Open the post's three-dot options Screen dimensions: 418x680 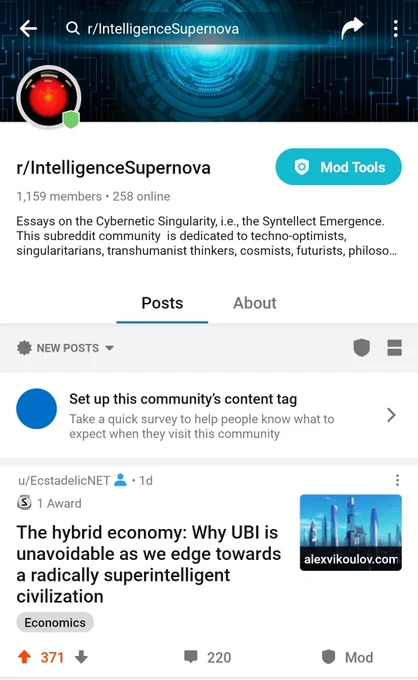pyautogui.click(x=397, y=480)
